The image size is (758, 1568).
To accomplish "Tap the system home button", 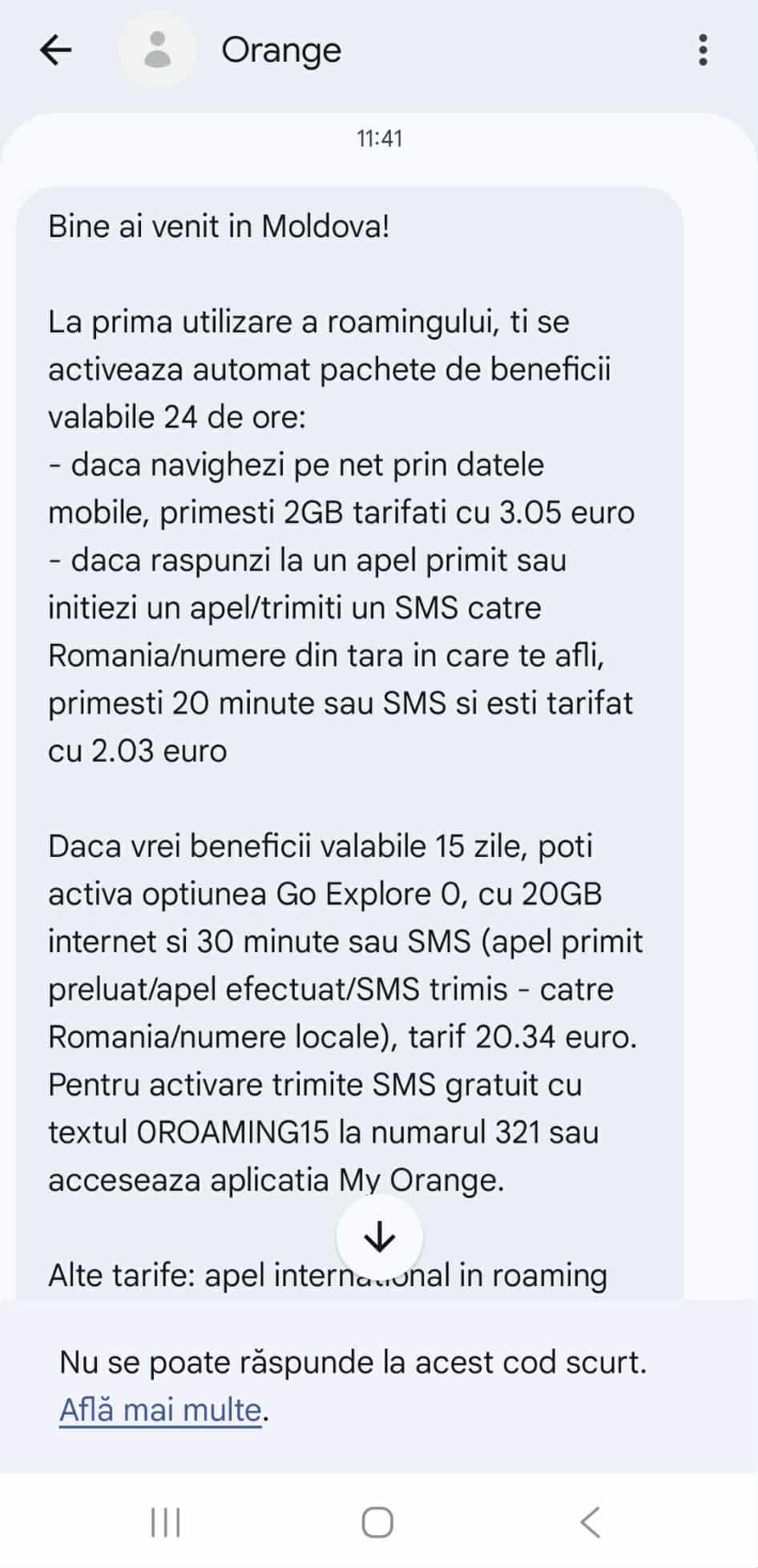I will (x=377, y=1522).
